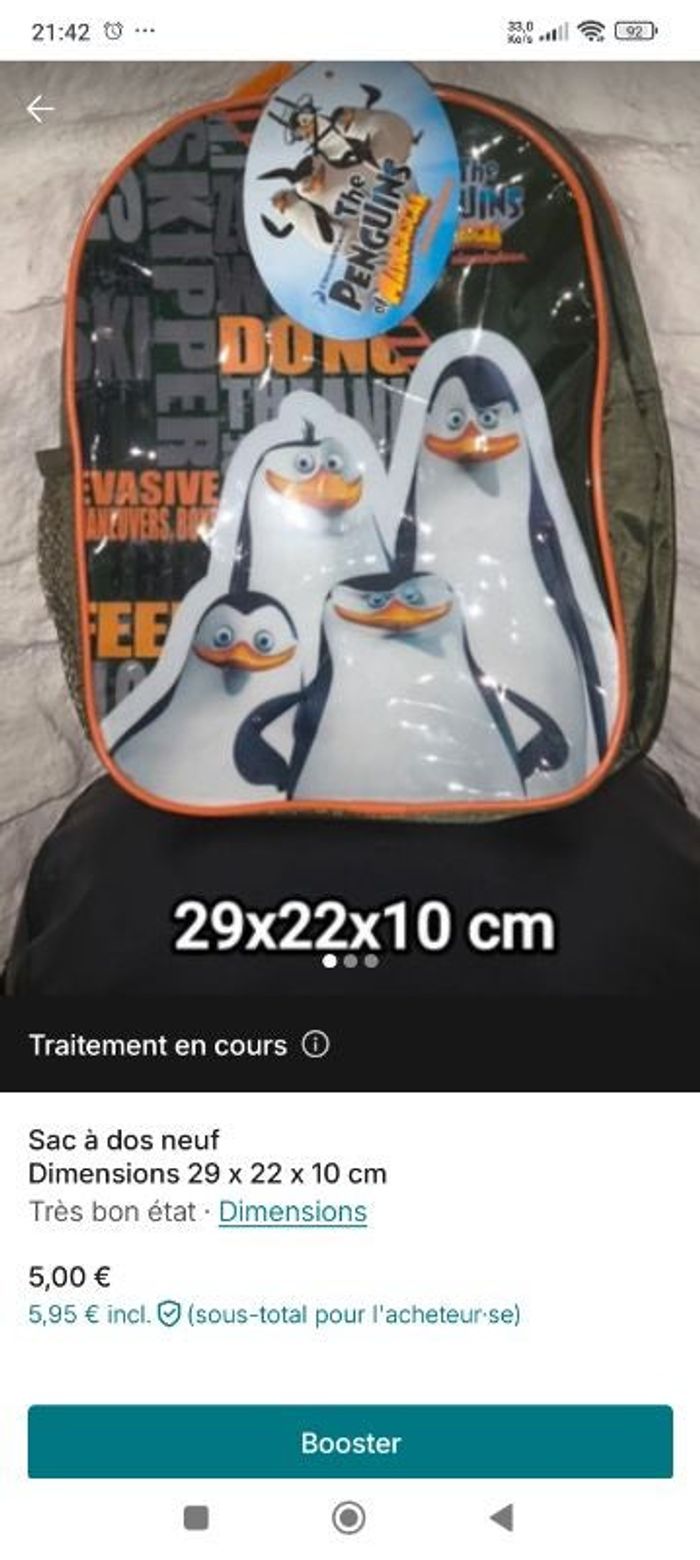Show buyer protection subtotal details
The width and height of the screenshot is (700, 1560).
click(170, 1314)
